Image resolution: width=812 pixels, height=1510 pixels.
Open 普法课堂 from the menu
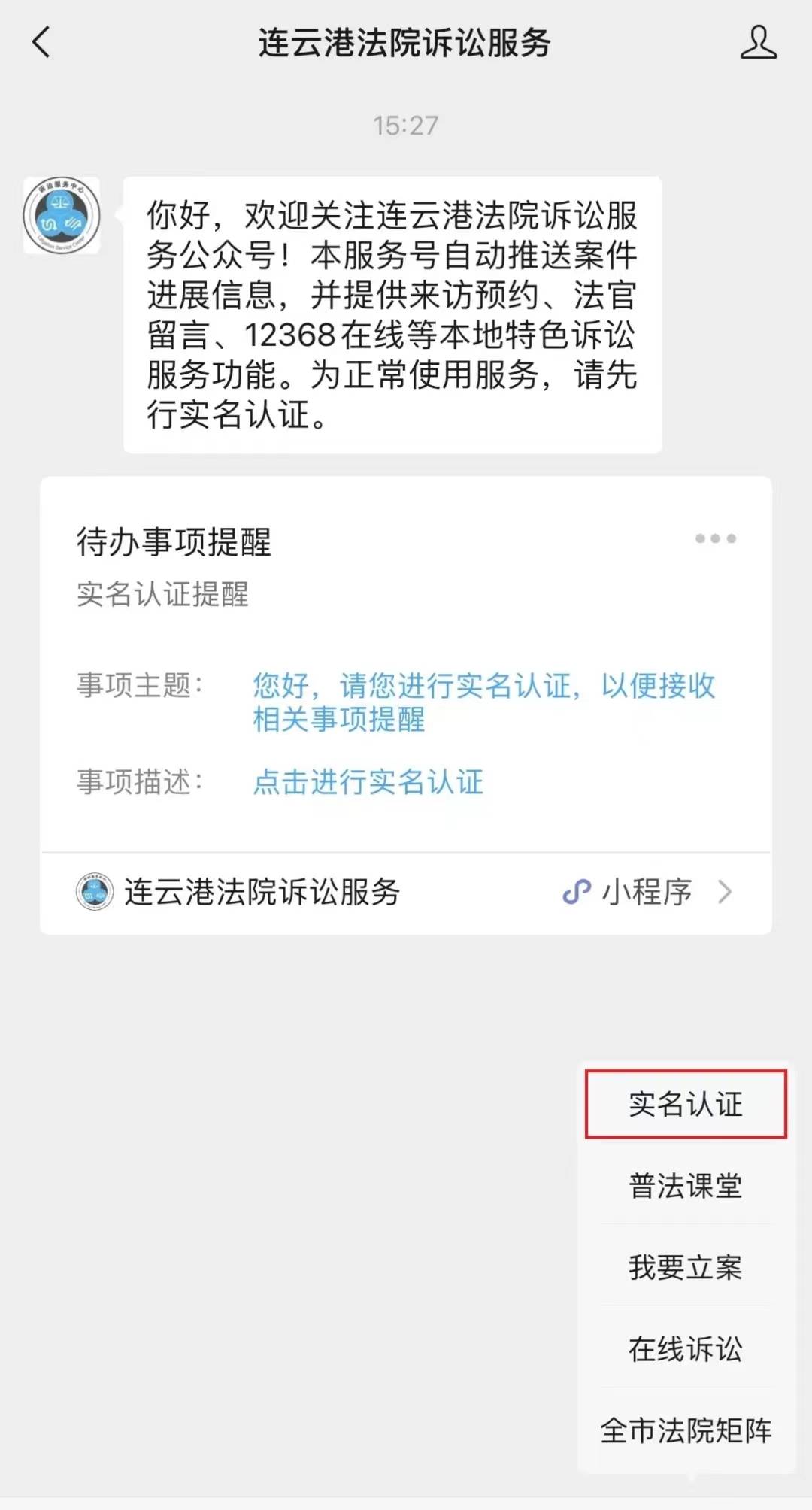tap(686, 1186)
